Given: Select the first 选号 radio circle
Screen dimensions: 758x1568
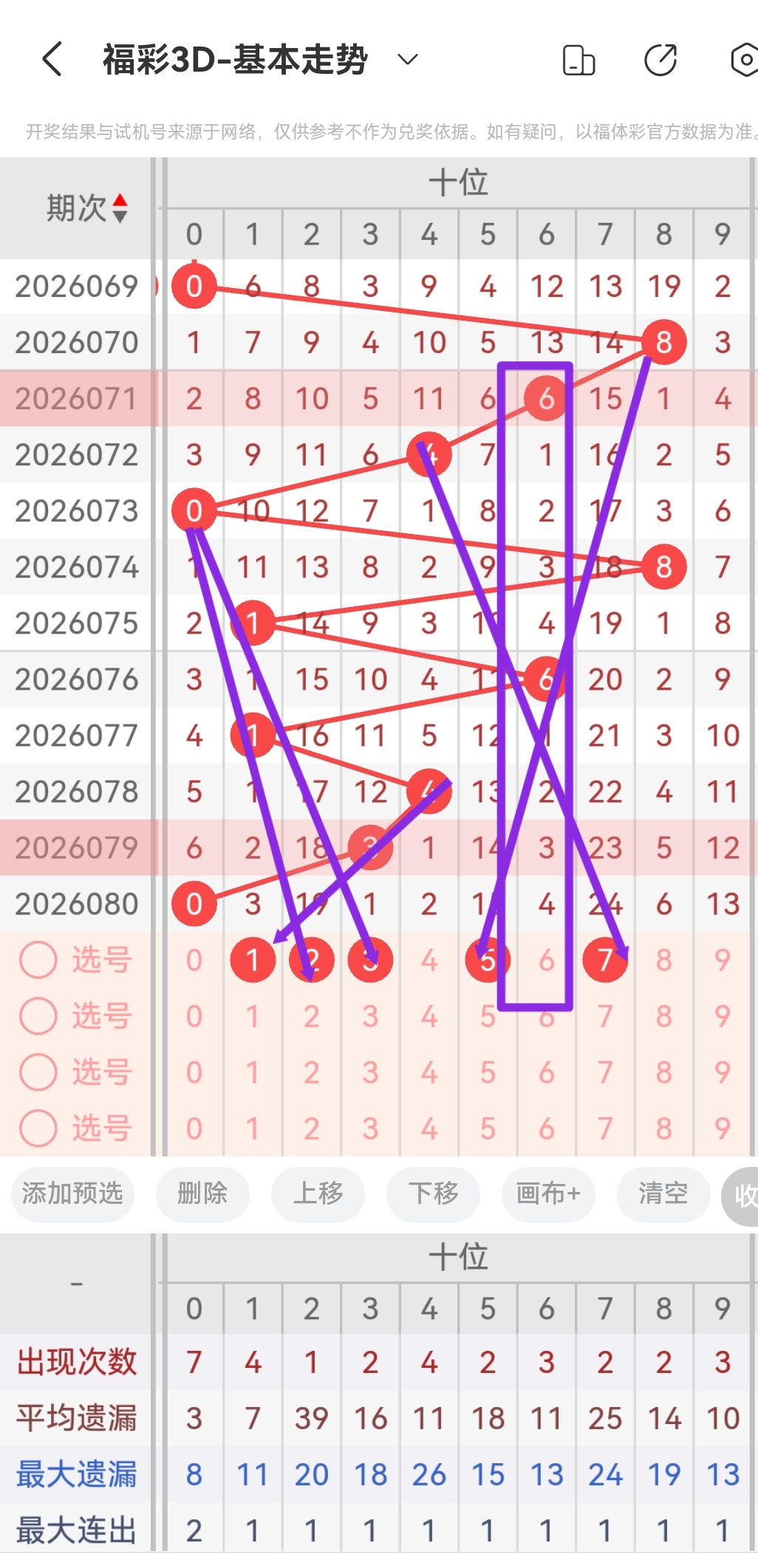Looking at the screenshot, I should pyautogui.click(x=38, y=959).
